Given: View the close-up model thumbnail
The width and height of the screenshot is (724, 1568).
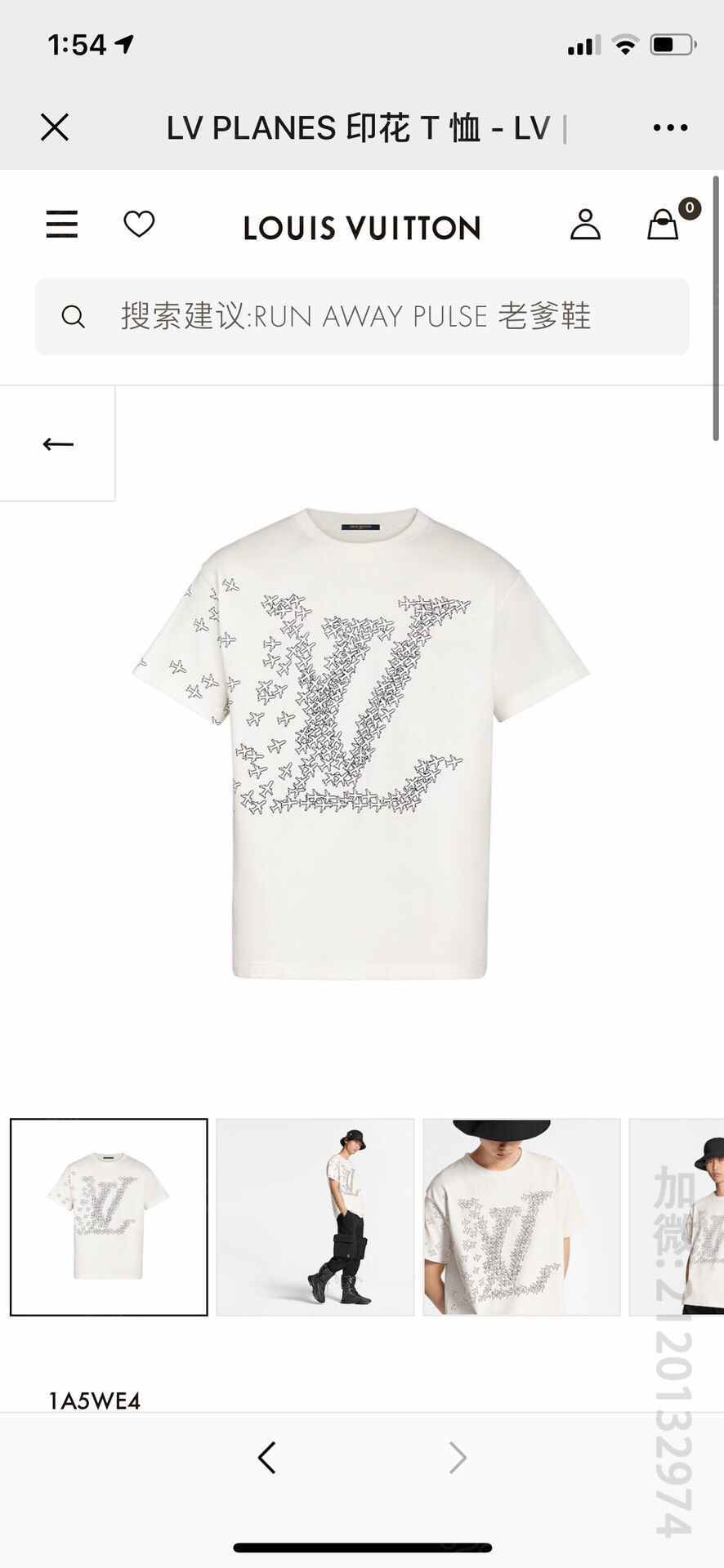Looking at the screenshot, I should (521, 1217).
